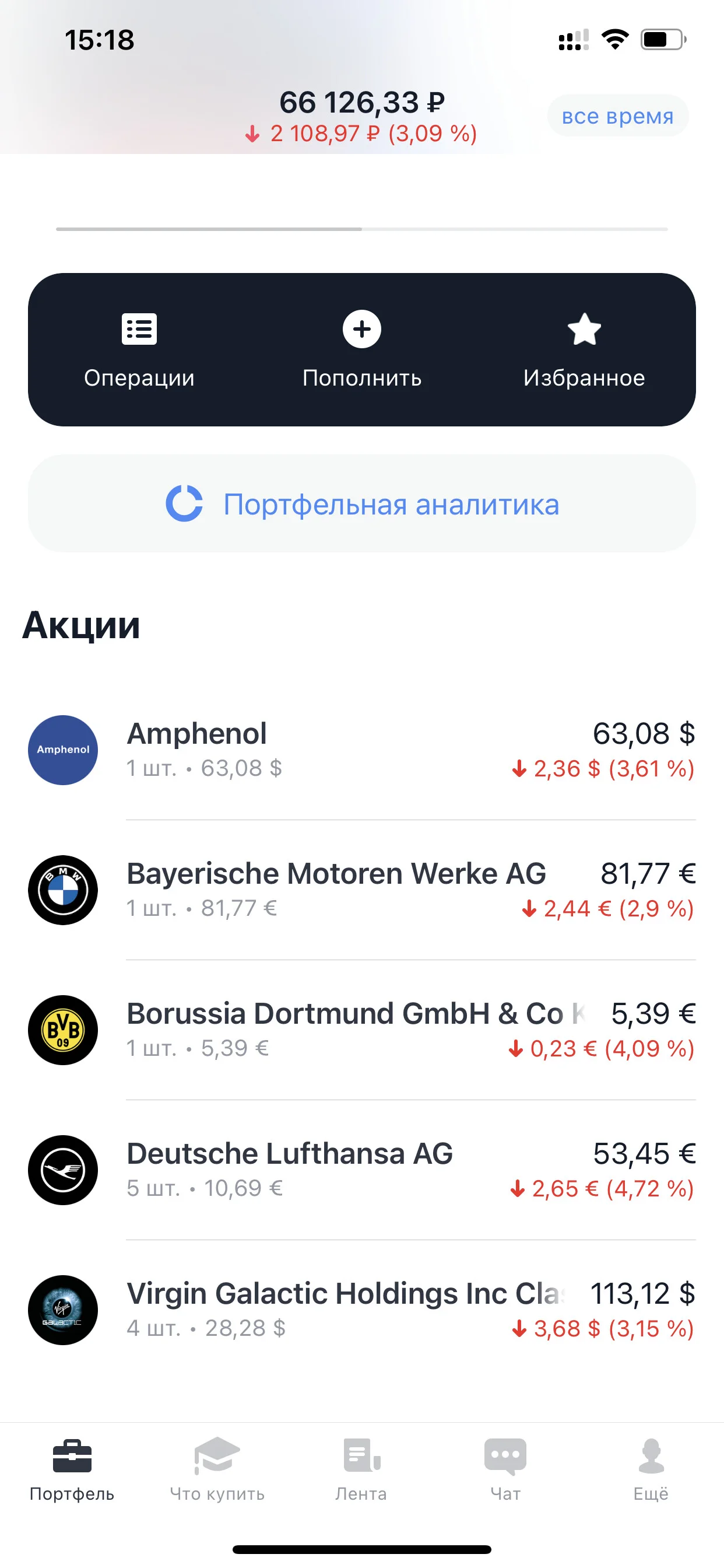Open Bayerische Motoren Werke AG stock

pos(362,890)
